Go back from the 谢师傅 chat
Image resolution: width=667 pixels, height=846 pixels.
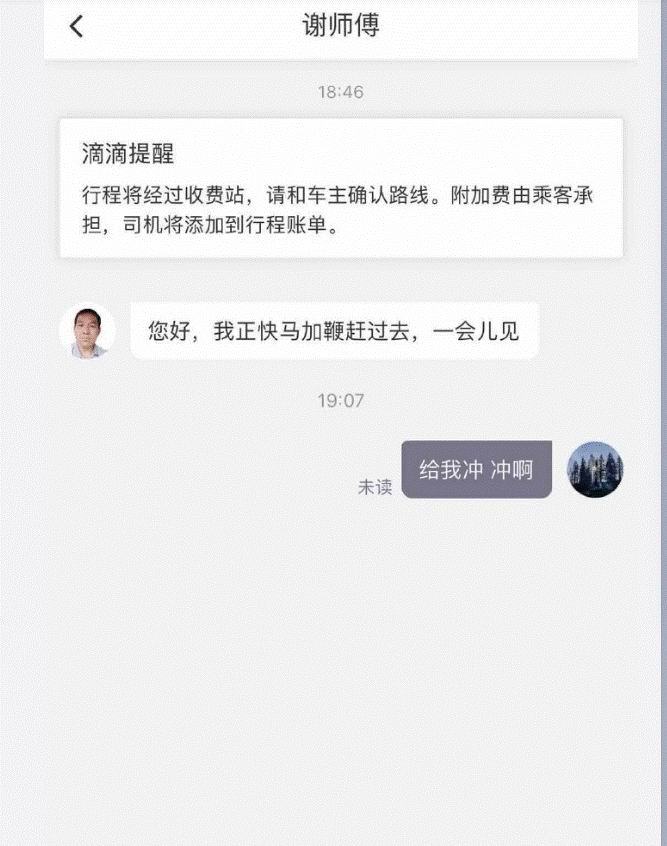click(x=76, y=27)
